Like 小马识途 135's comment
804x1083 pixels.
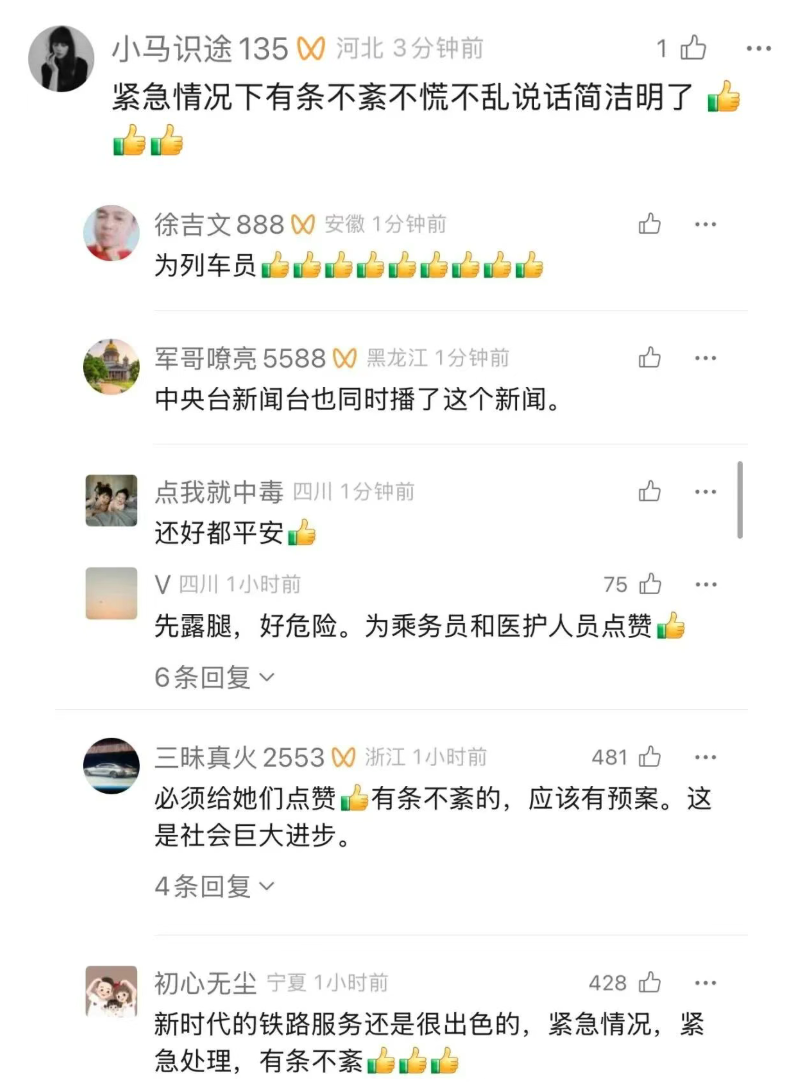pos(693,48)
